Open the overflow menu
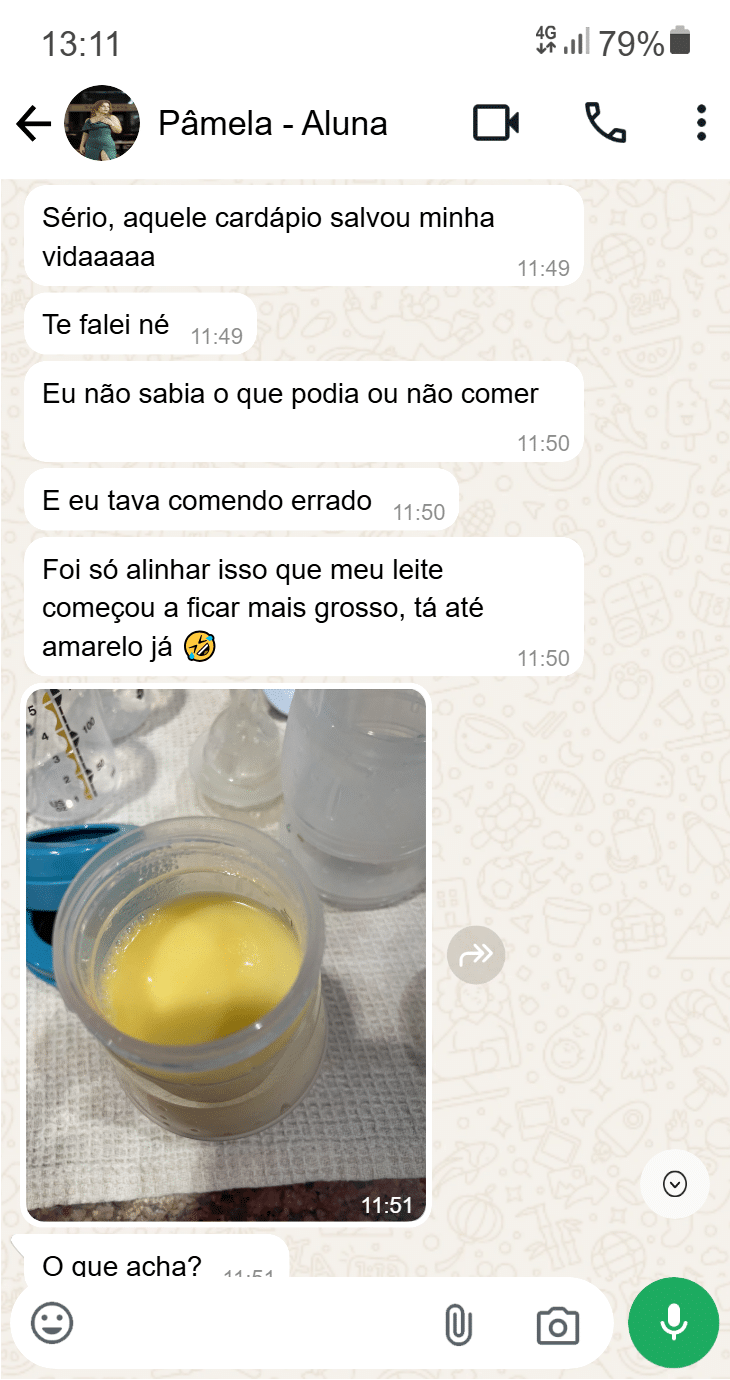730x1380 pixels. tap(701, 123)
